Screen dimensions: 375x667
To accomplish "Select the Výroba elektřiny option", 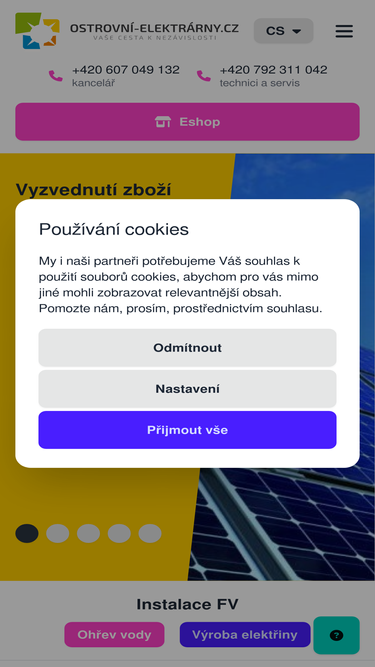I will [245, 635].
